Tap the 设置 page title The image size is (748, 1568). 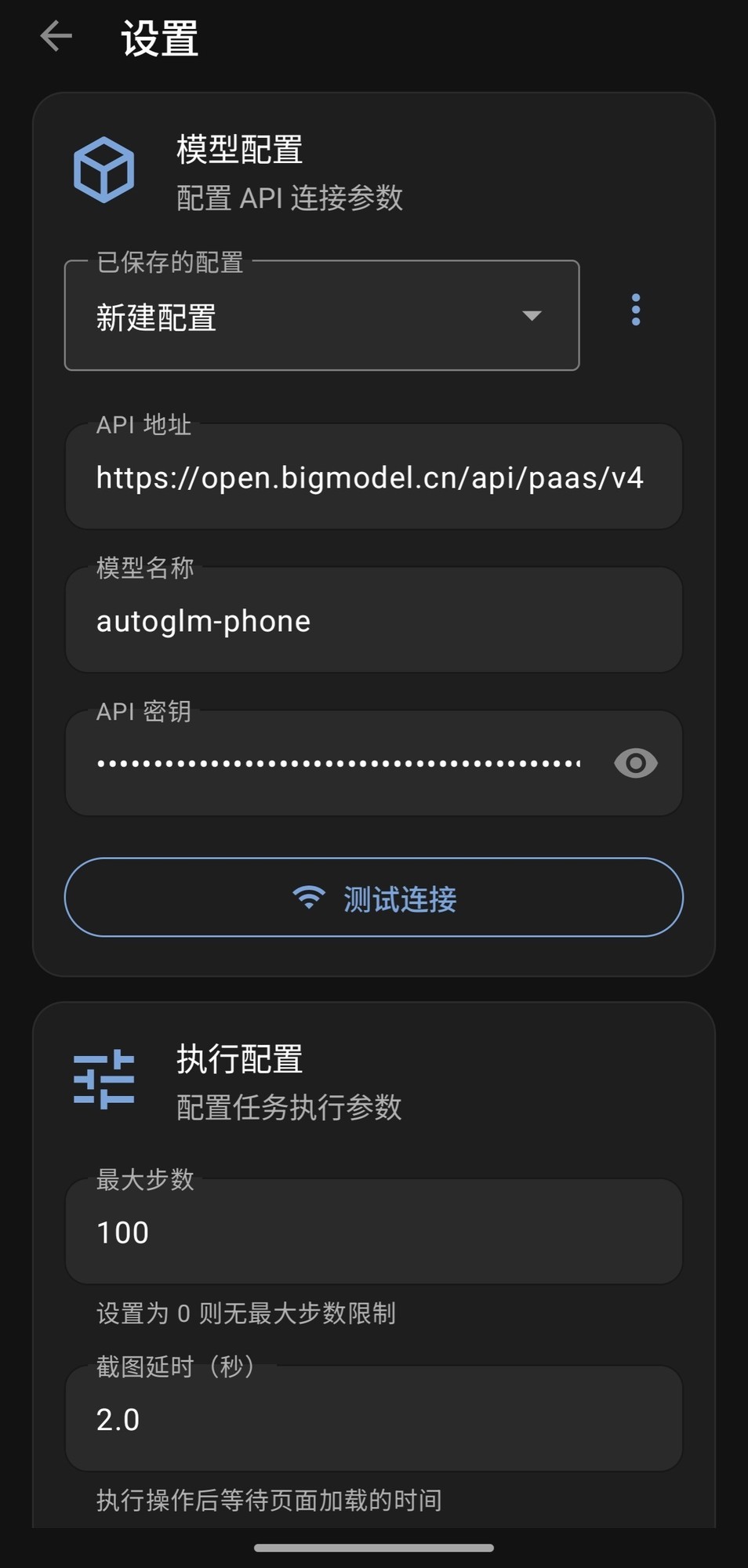156,39
